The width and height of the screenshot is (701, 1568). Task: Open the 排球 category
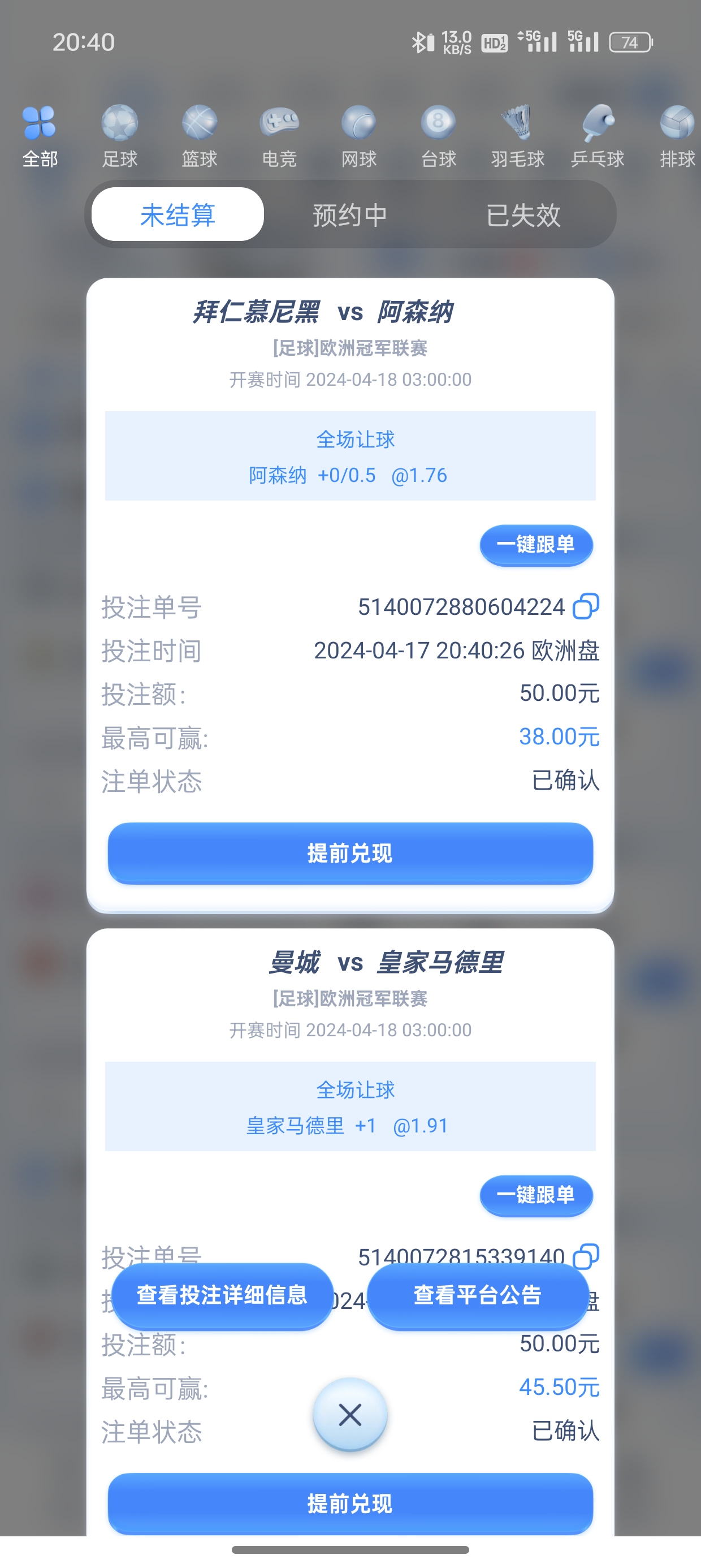point(677,136)
